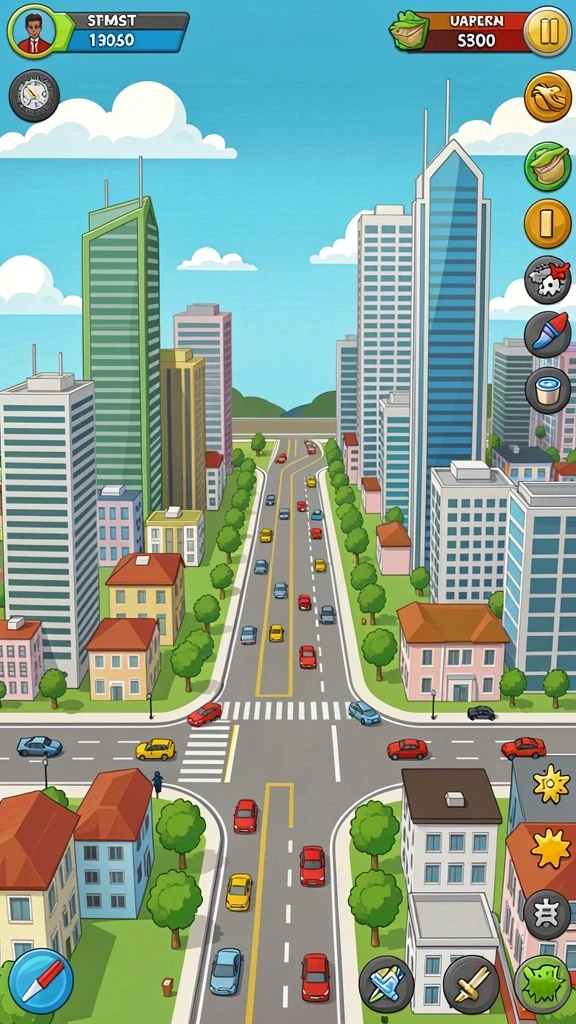Screen dimensions: 576x1024
Task: Open the green basket button
Action: [547, 166]
